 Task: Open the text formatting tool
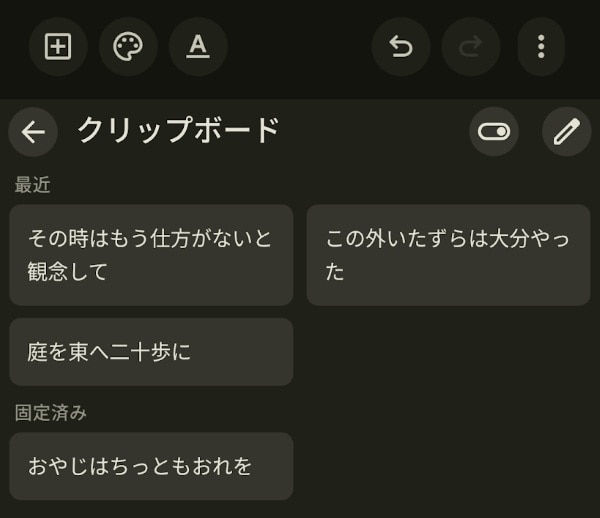tap(198, 47)
